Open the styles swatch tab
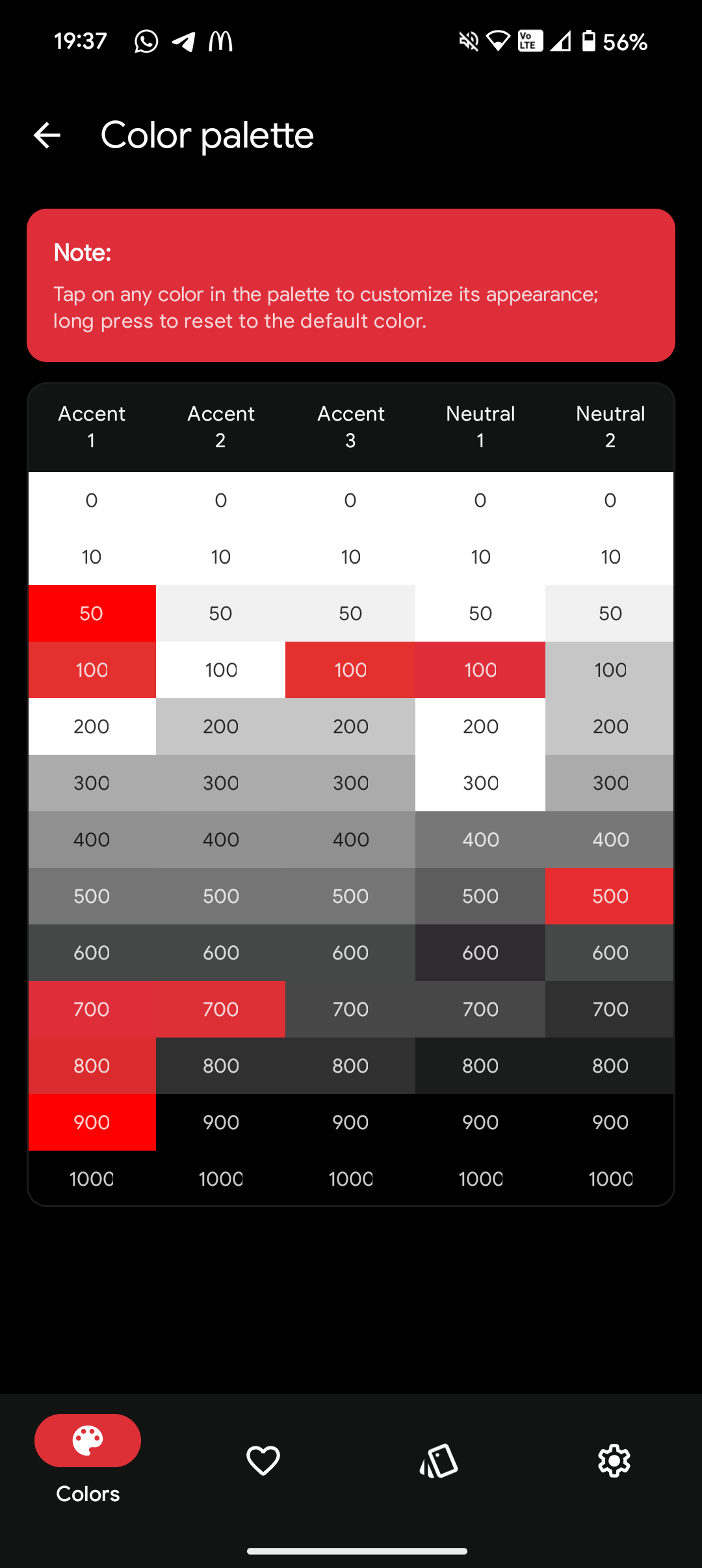The image size is (702, 1568). pyautogui.click(x=439, y=1461)
